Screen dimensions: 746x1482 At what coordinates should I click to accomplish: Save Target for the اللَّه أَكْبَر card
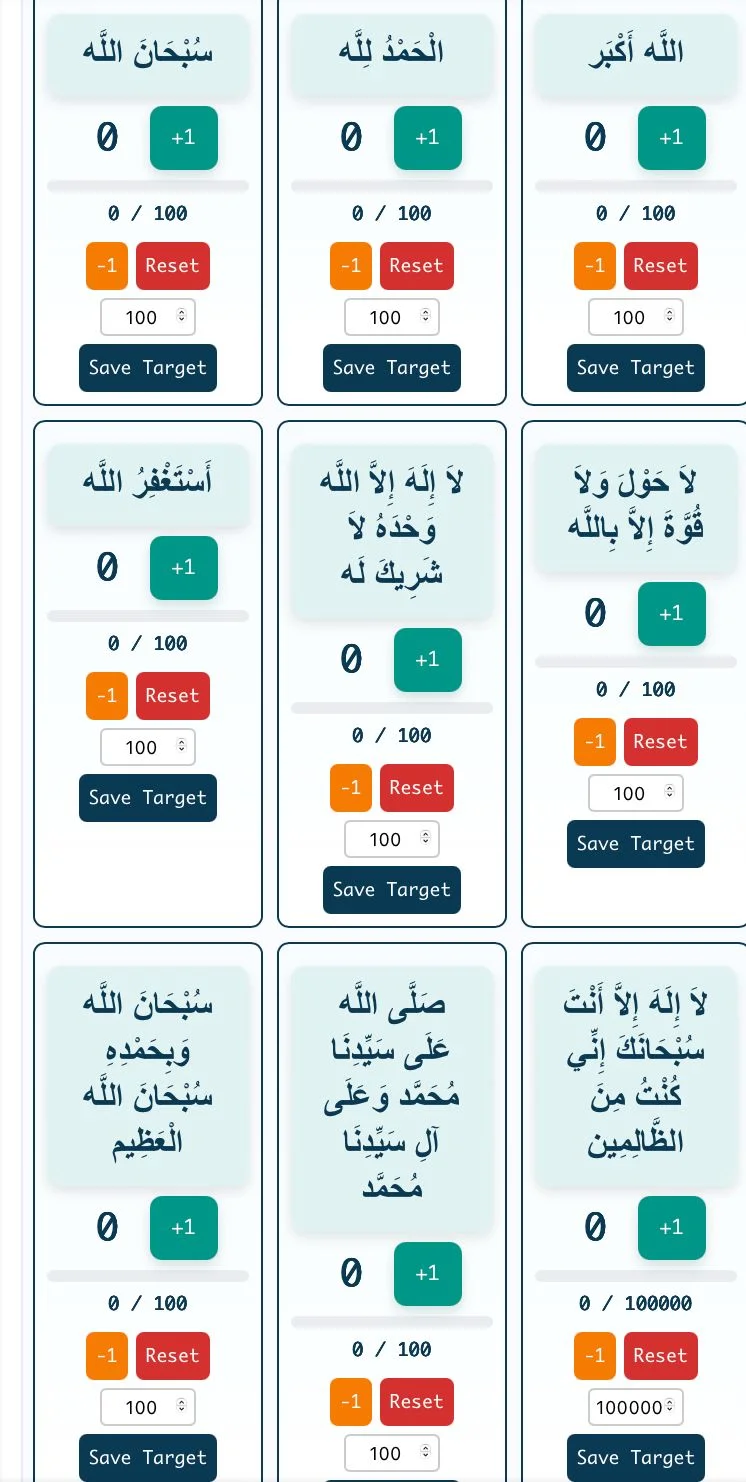(x=636, y=368)
